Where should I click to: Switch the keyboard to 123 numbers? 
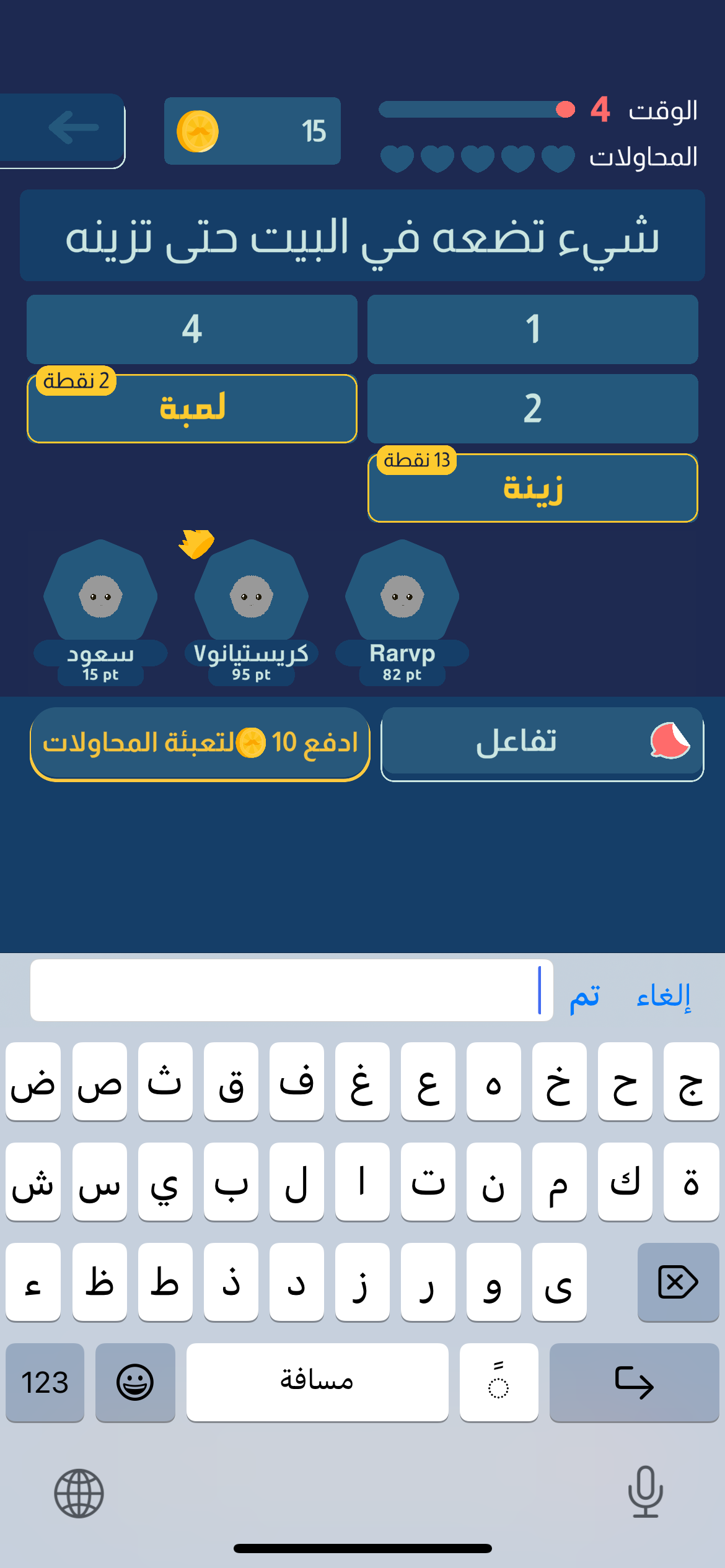point(45,1382)
